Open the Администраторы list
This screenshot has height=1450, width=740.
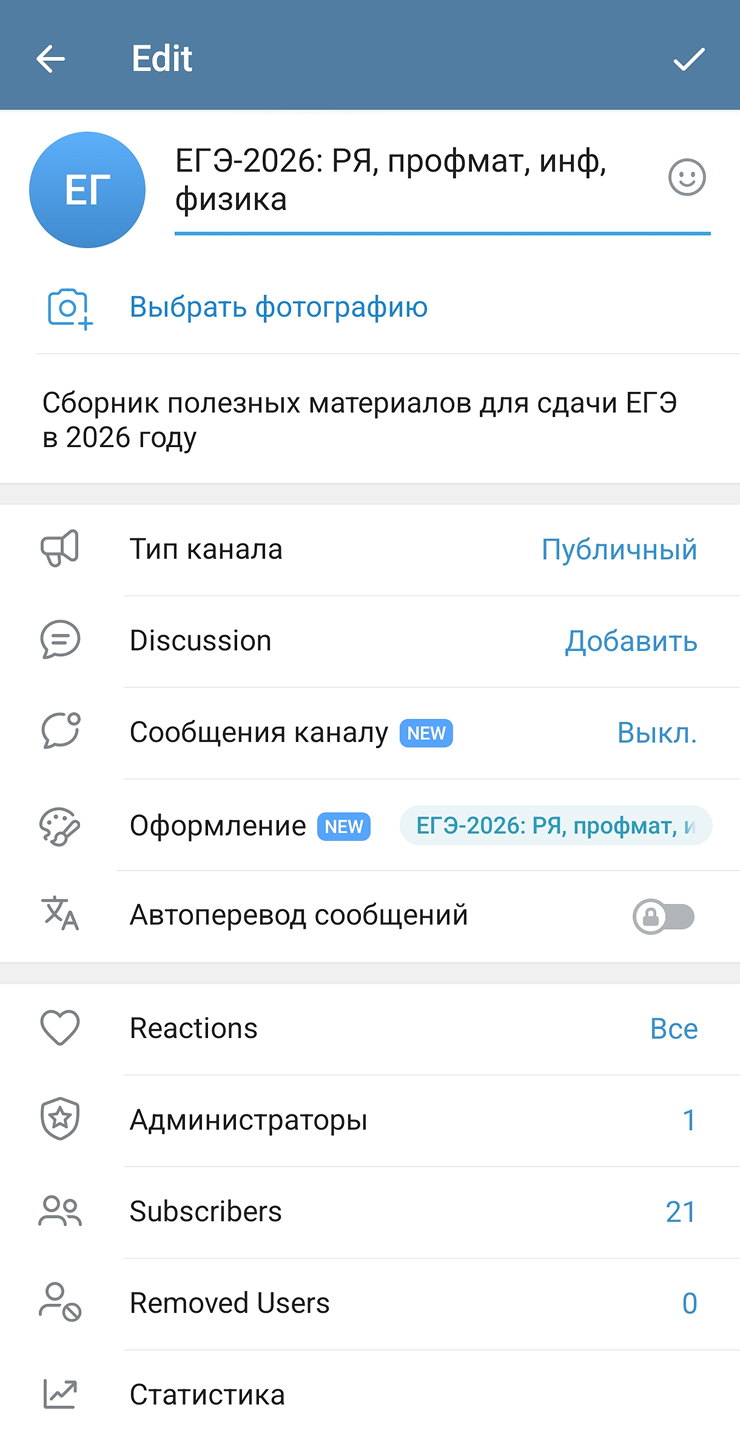coord(370,1121)
